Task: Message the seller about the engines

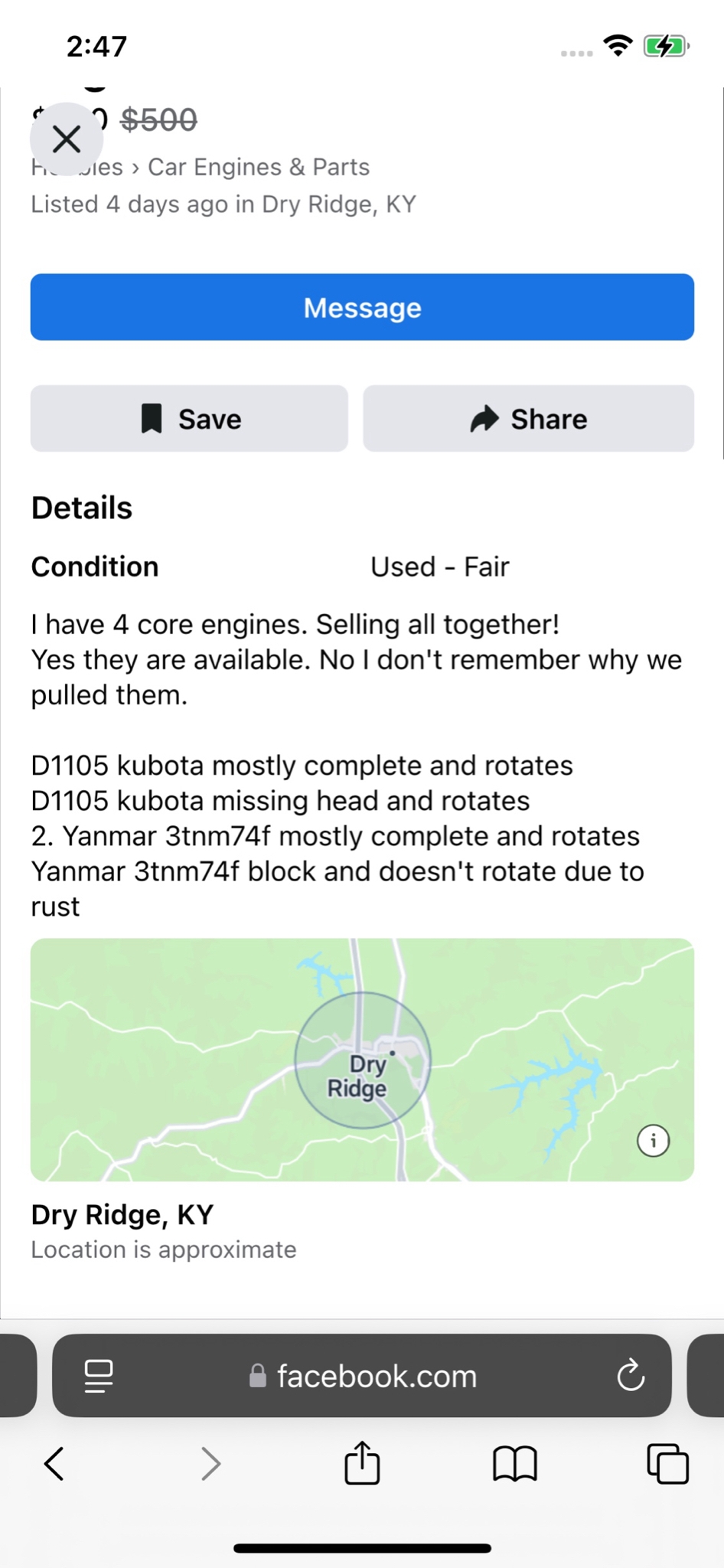Action: coord(362,307)
